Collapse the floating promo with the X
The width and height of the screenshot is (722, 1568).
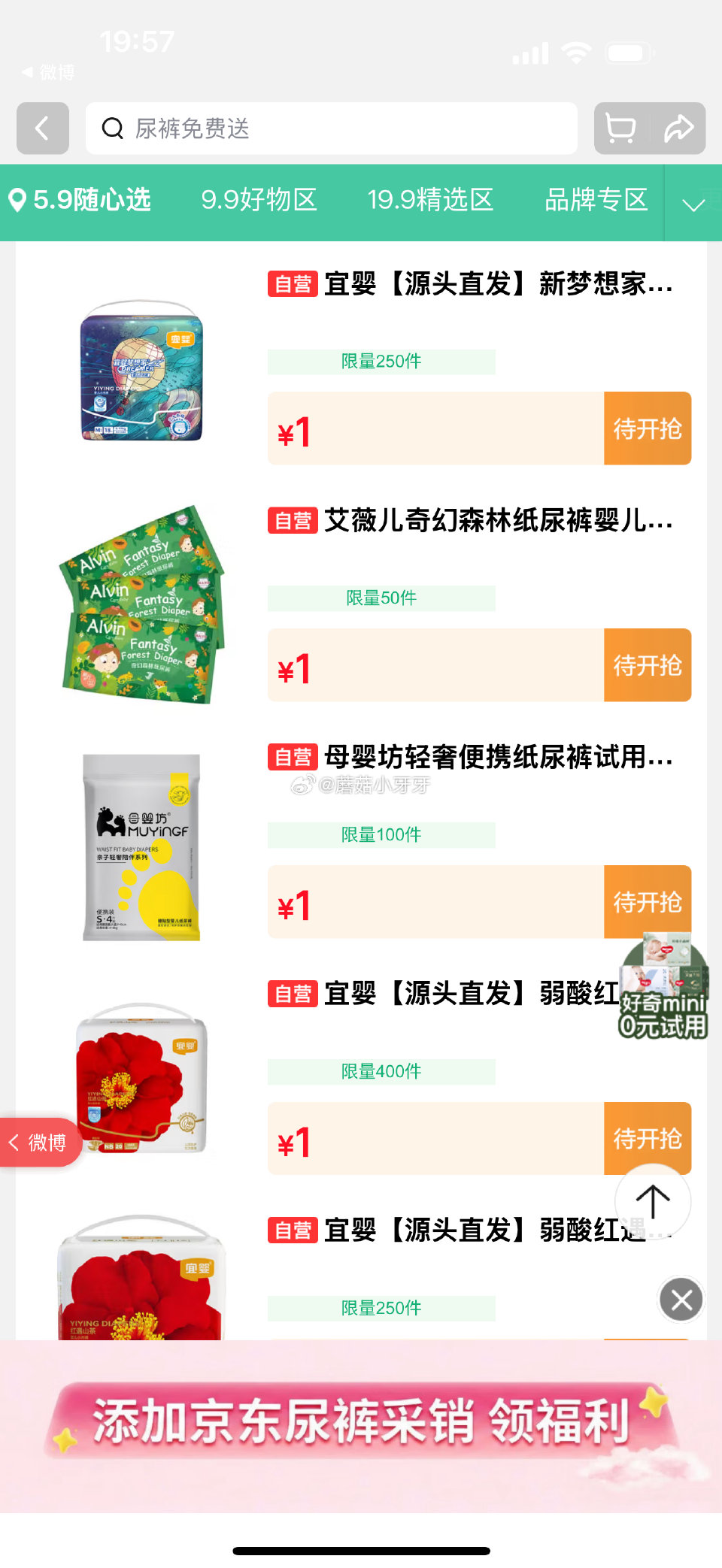click(x=680, y=1299)
